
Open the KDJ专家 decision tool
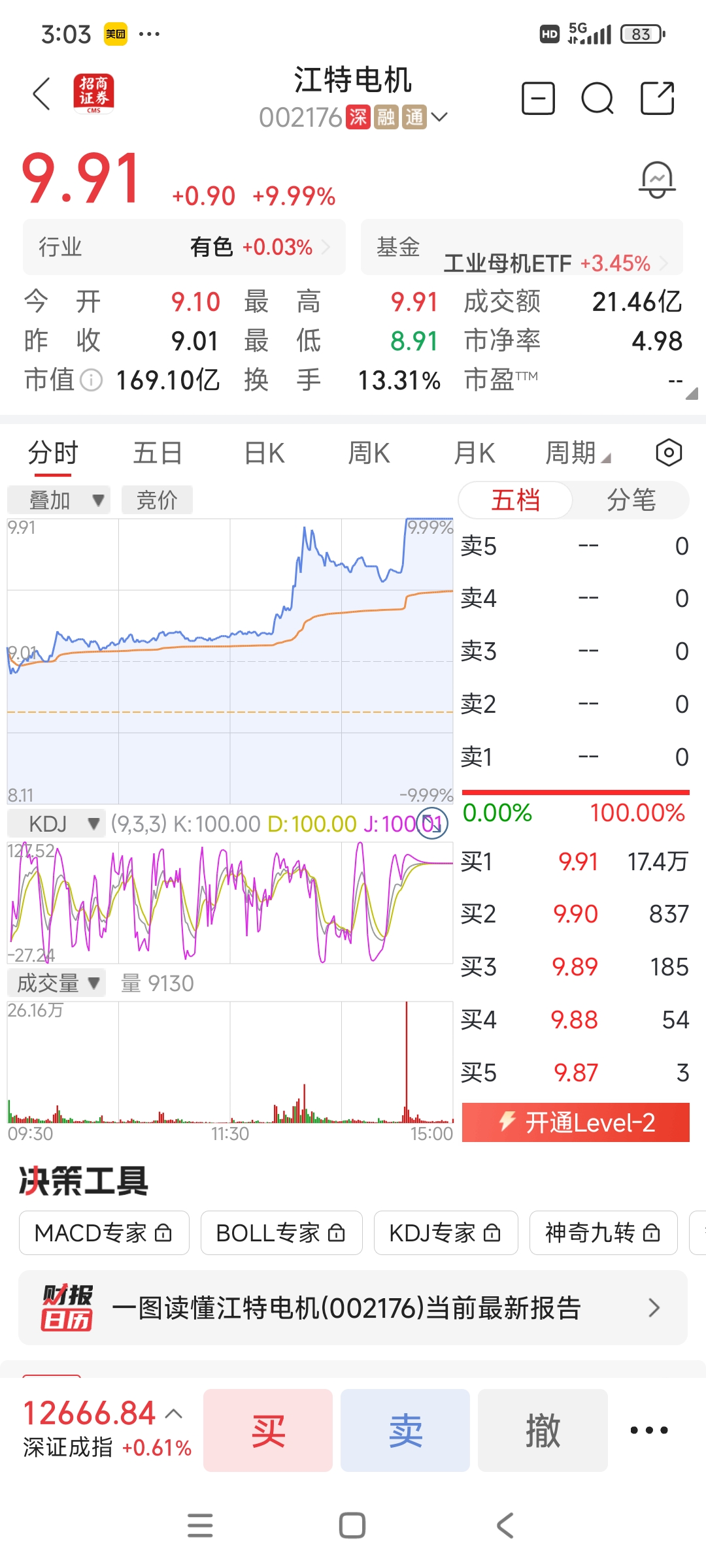(446, 1233)
